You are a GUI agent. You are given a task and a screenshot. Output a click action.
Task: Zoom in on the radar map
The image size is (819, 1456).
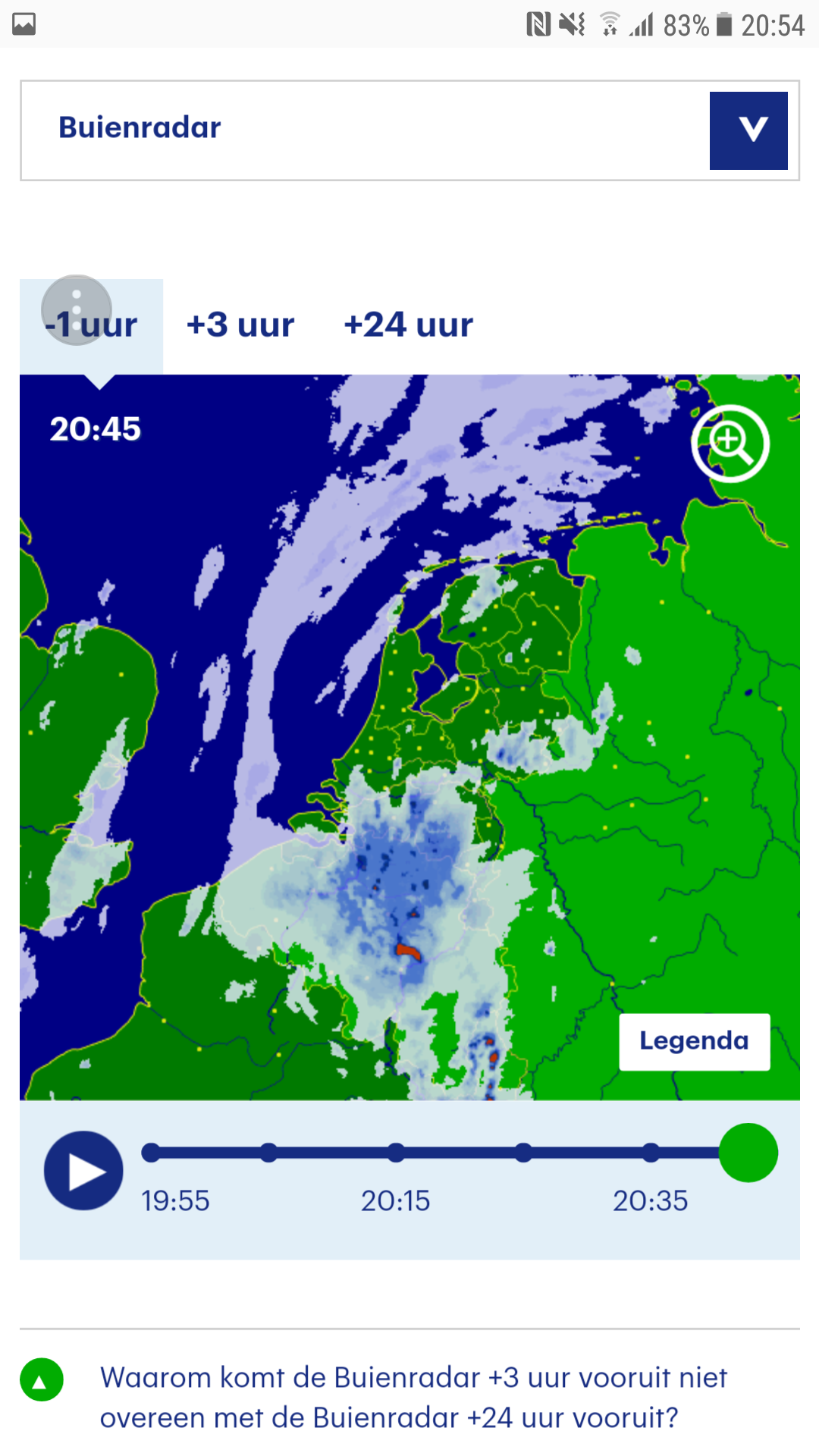click(x=730, y=444)
